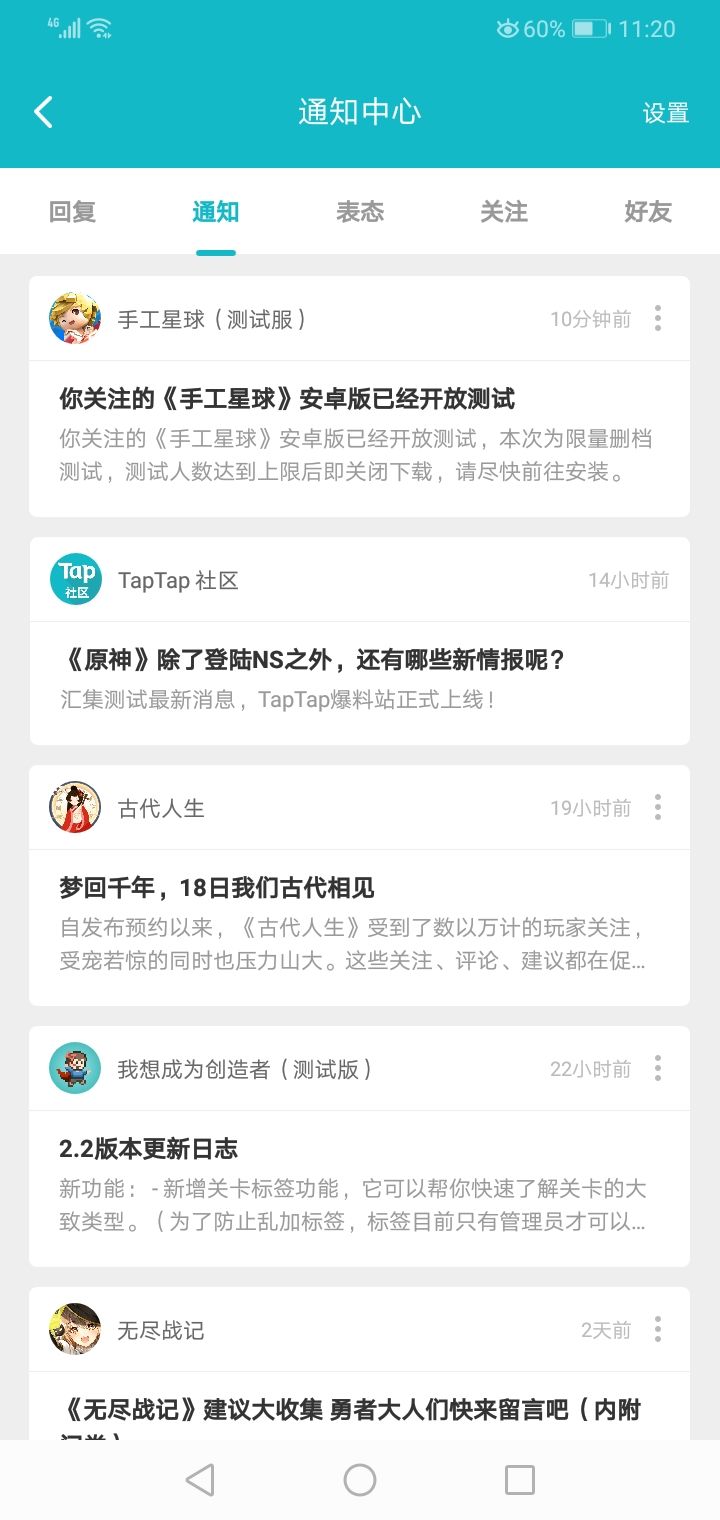Open the three-dot menu on 手工星球 notification
Viewport: 720px width, 1520px height.
[x=658, y=318]
